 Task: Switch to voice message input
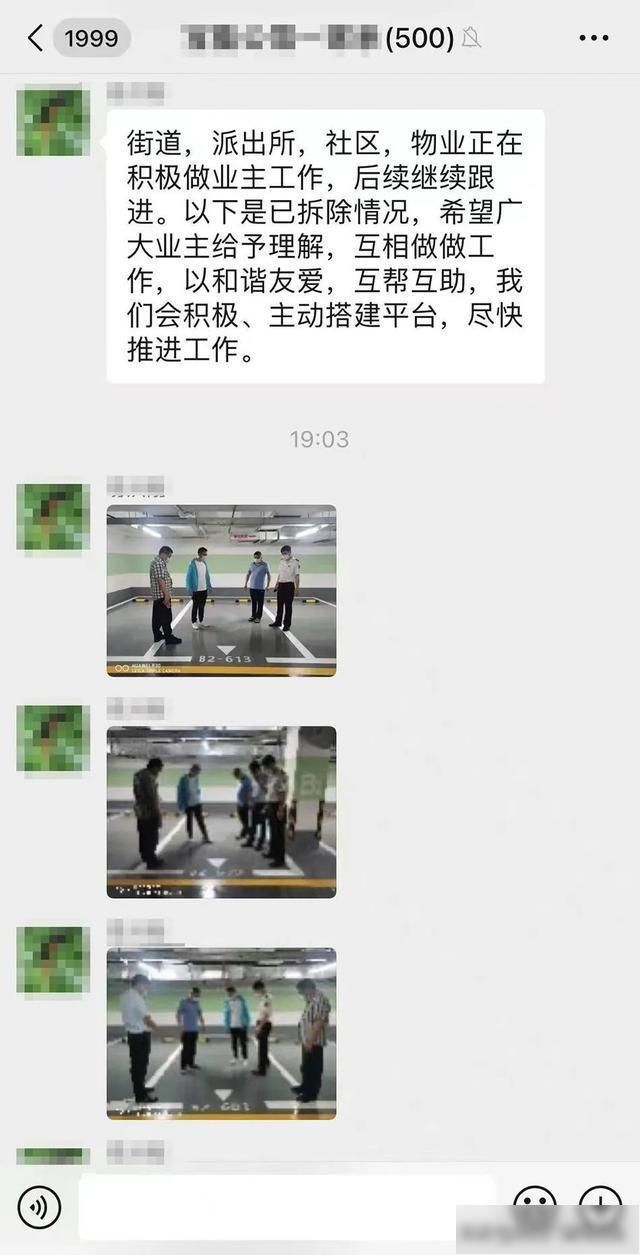point(39,1207)
